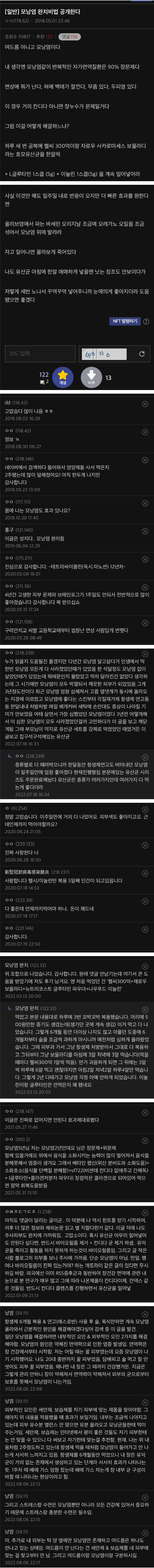Delete comment by ㅇㅇ (61.254)

[x=145, y=809]
